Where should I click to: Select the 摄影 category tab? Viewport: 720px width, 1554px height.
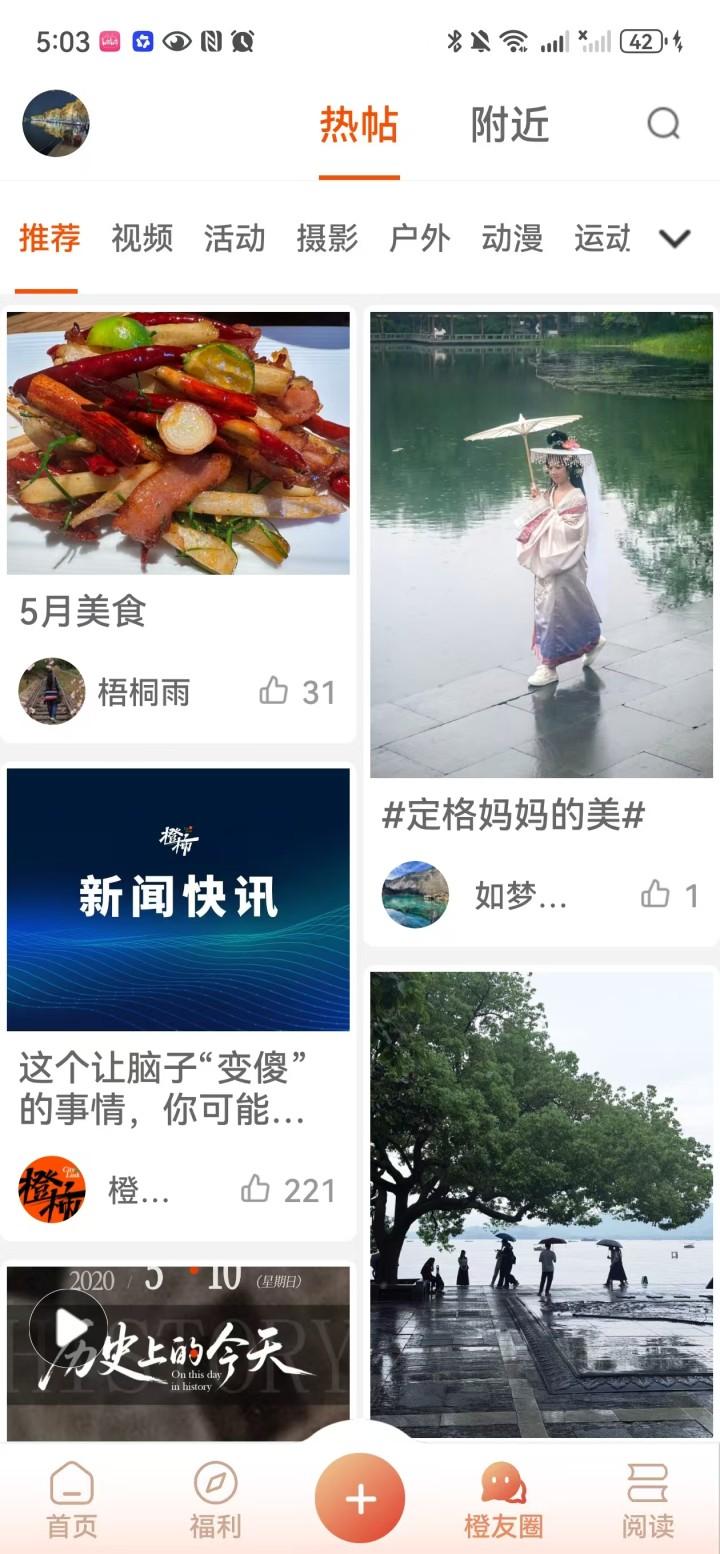click(327, 238)
